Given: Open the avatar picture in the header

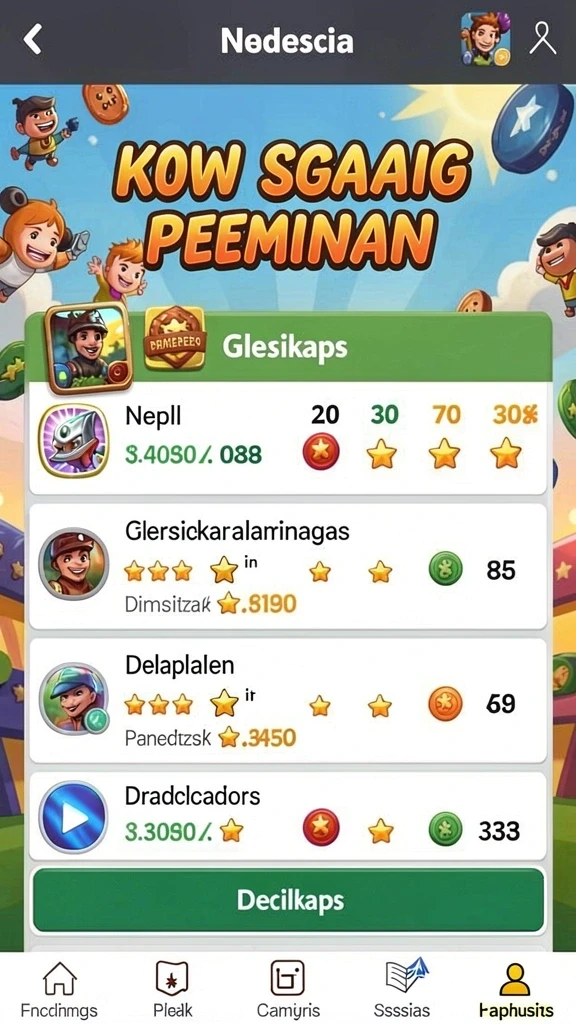Looking at the screenshot, I should pyautogui.click(x=485, y=39).
